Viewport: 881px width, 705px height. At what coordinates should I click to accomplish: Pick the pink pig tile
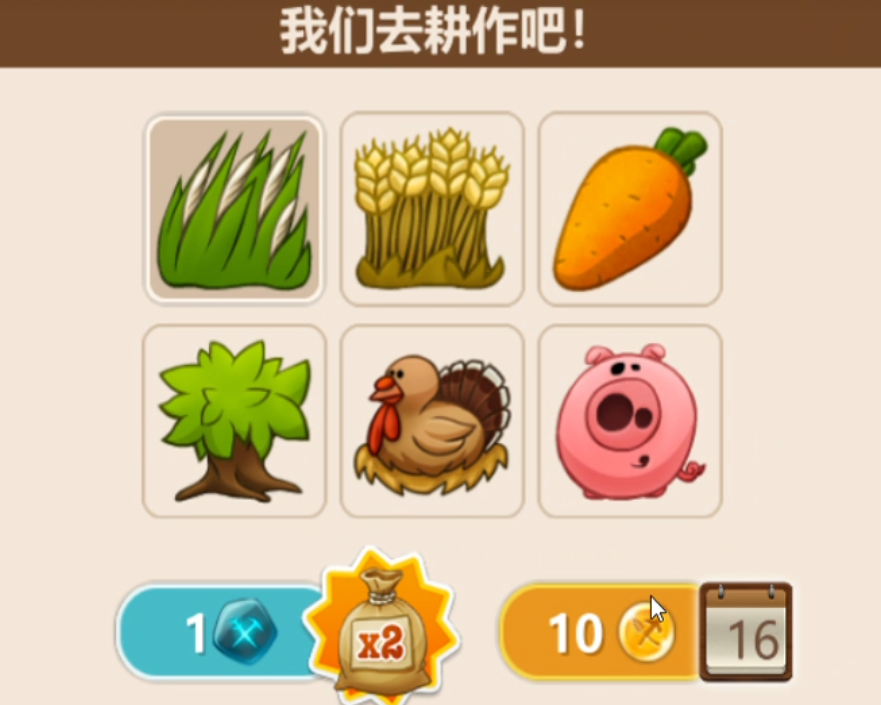630,421
